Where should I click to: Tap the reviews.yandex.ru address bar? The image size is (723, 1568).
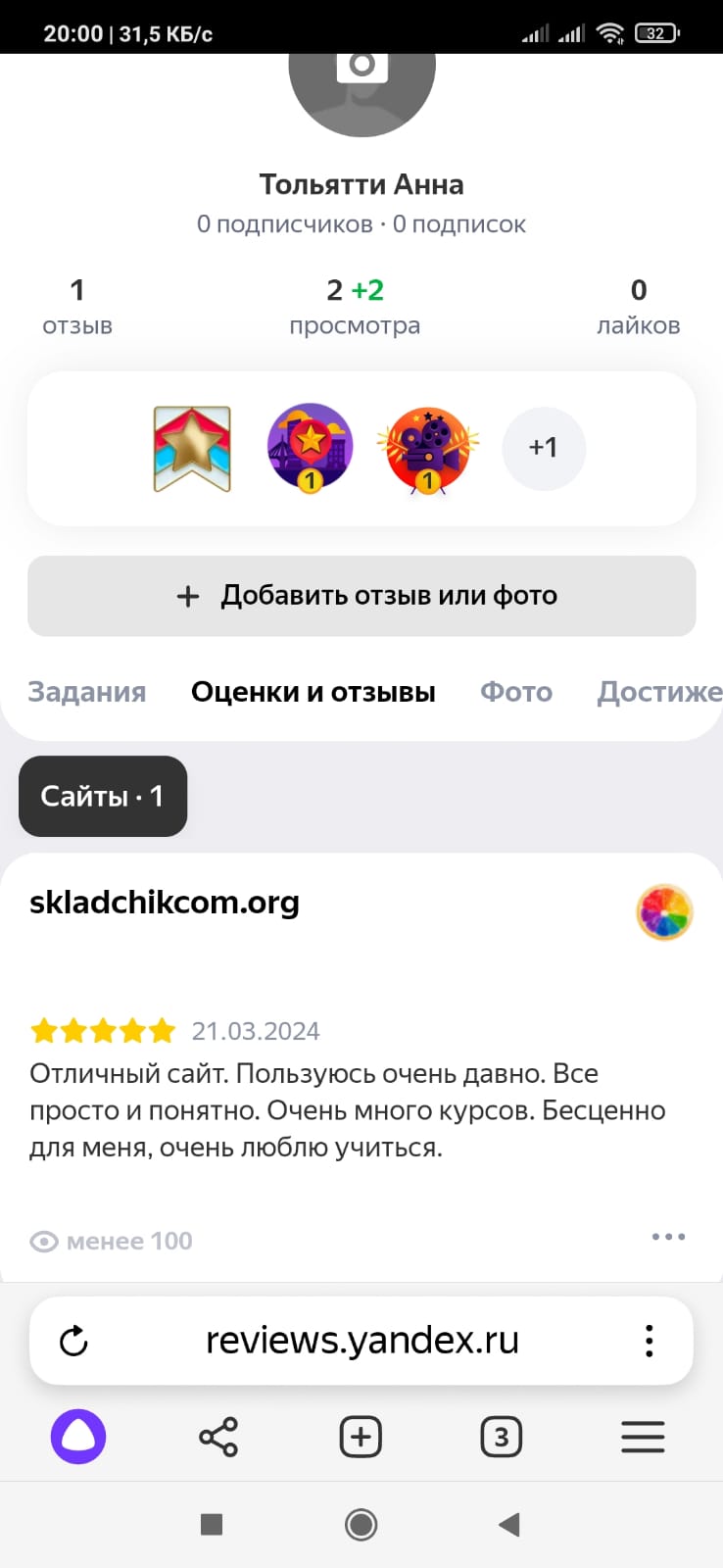(x=361, y=1340)
